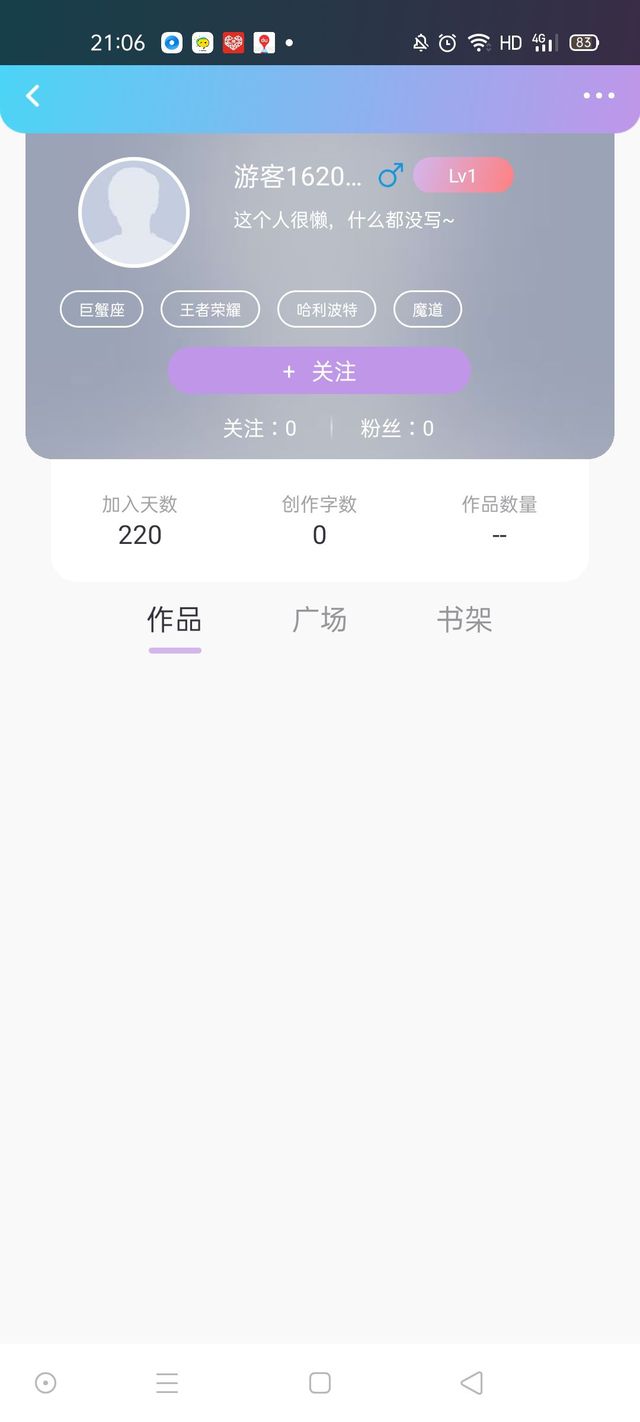View the 粉丝 followers count
The image size is (640, 1422).
coord(397,428)
